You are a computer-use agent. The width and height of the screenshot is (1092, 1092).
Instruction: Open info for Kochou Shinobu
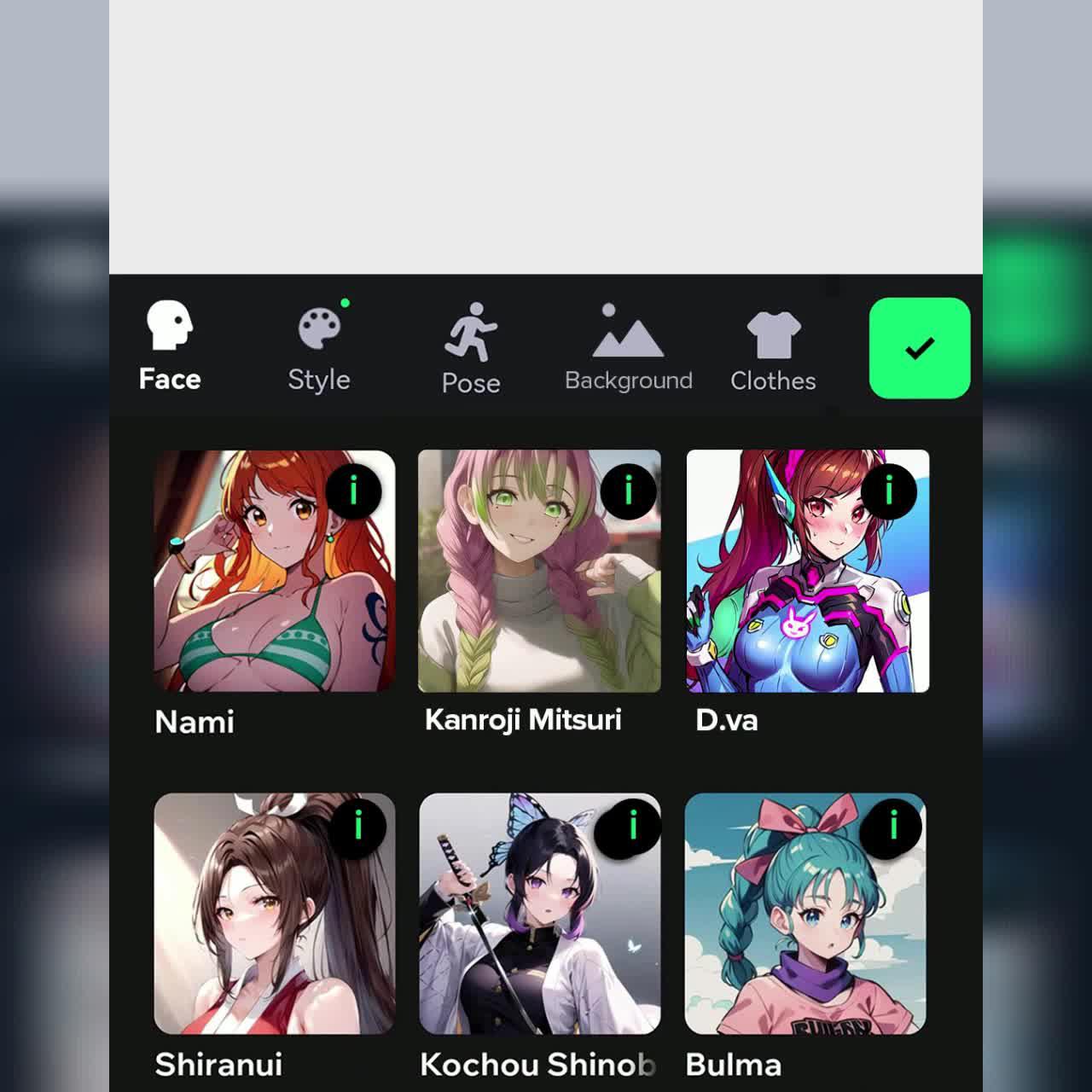tap(633, 826)
